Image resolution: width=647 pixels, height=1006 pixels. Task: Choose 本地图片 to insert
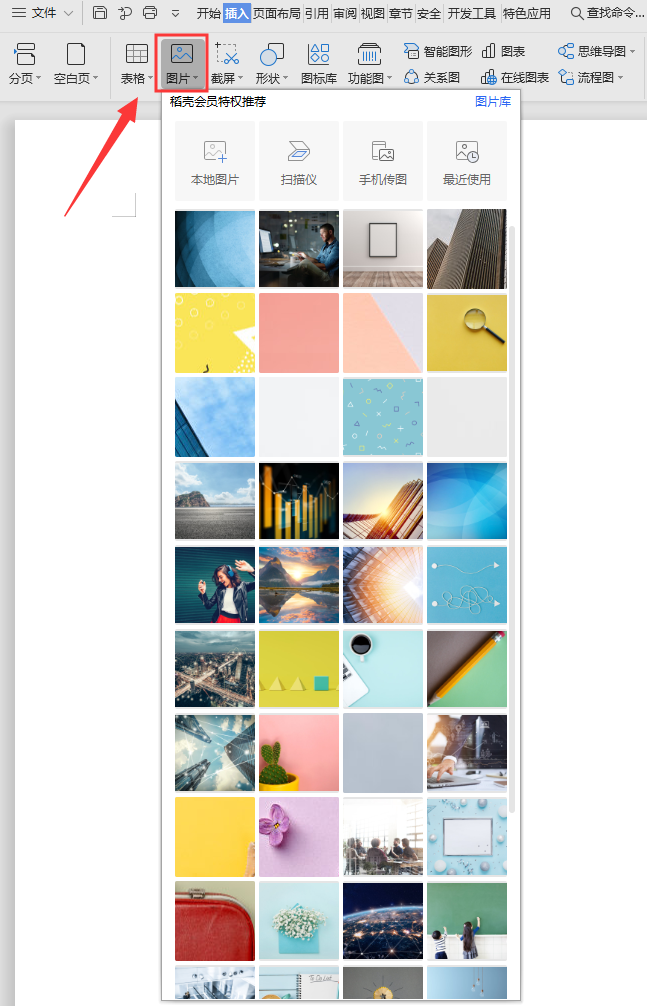(x=215, y=162)
